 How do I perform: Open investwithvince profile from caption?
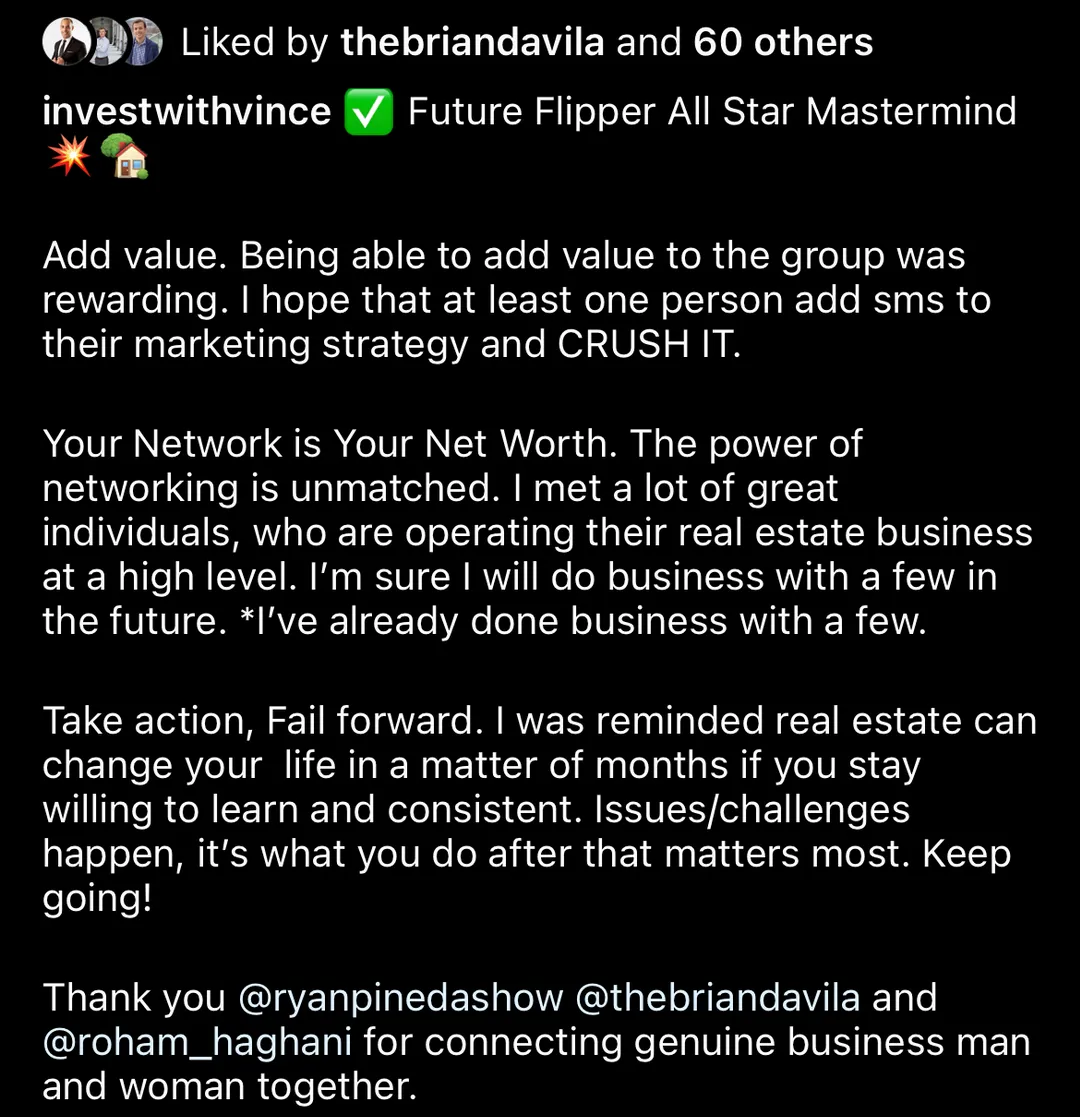pos(186,111)
